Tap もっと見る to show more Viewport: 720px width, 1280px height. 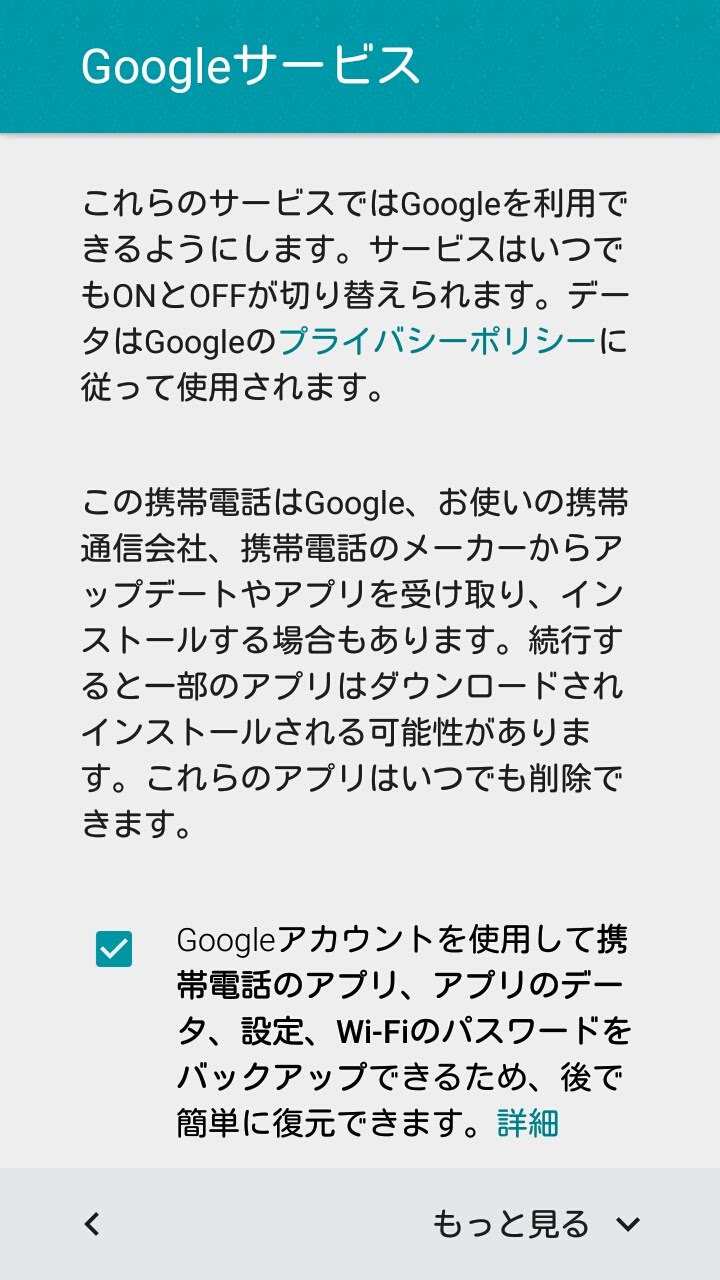pyautogui.click(x=535, y=1223)
